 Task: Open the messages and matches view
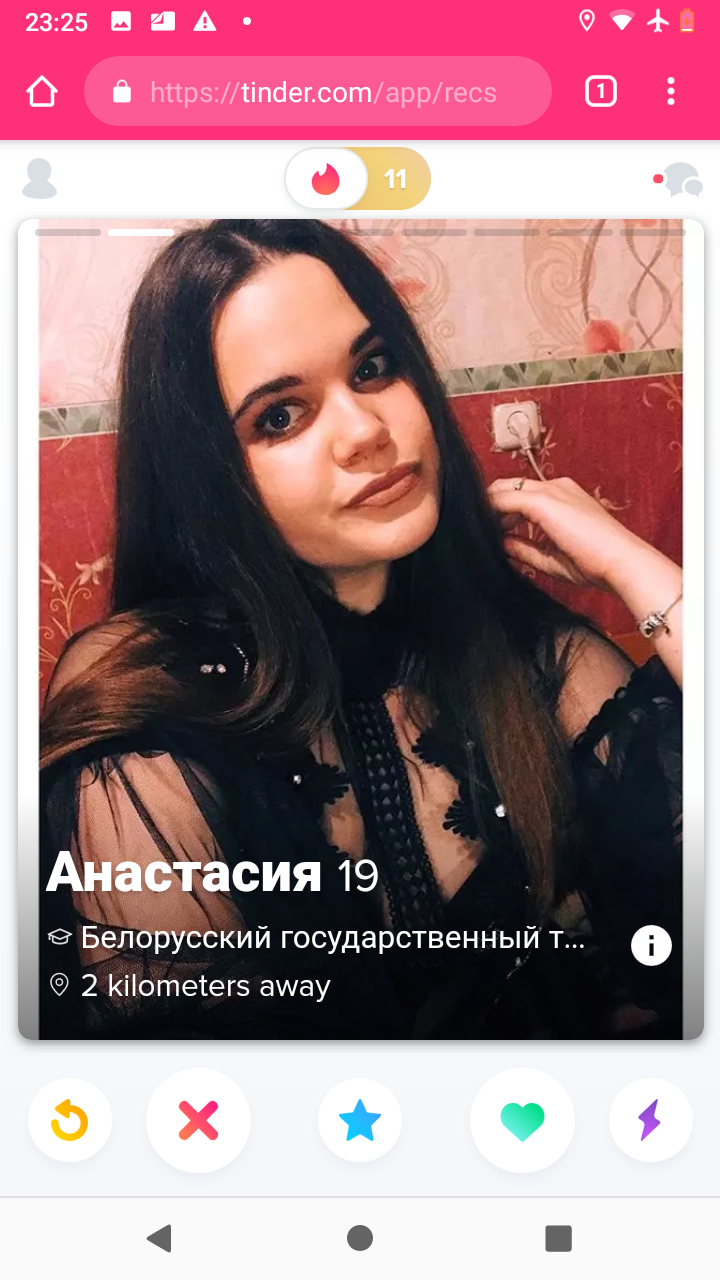pyautogui.click(x=678, y=180)
